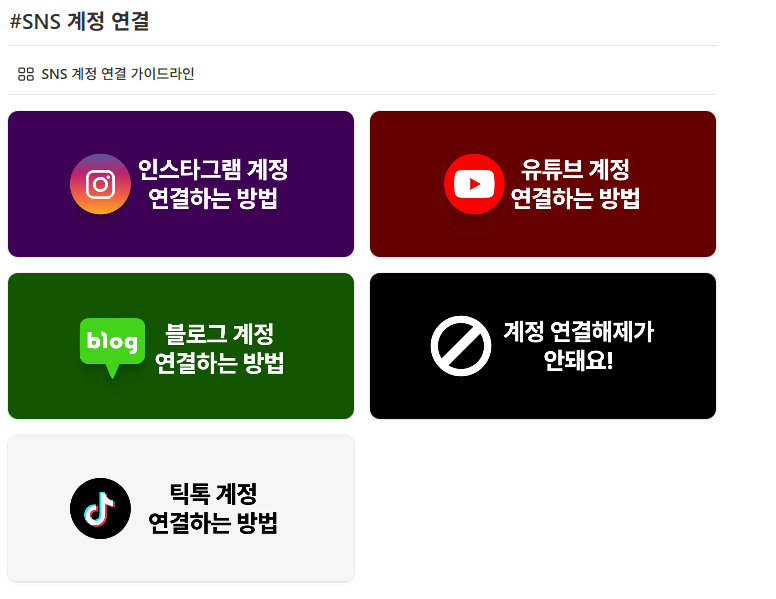Open the TikTok account connection guide

(181, 508)
